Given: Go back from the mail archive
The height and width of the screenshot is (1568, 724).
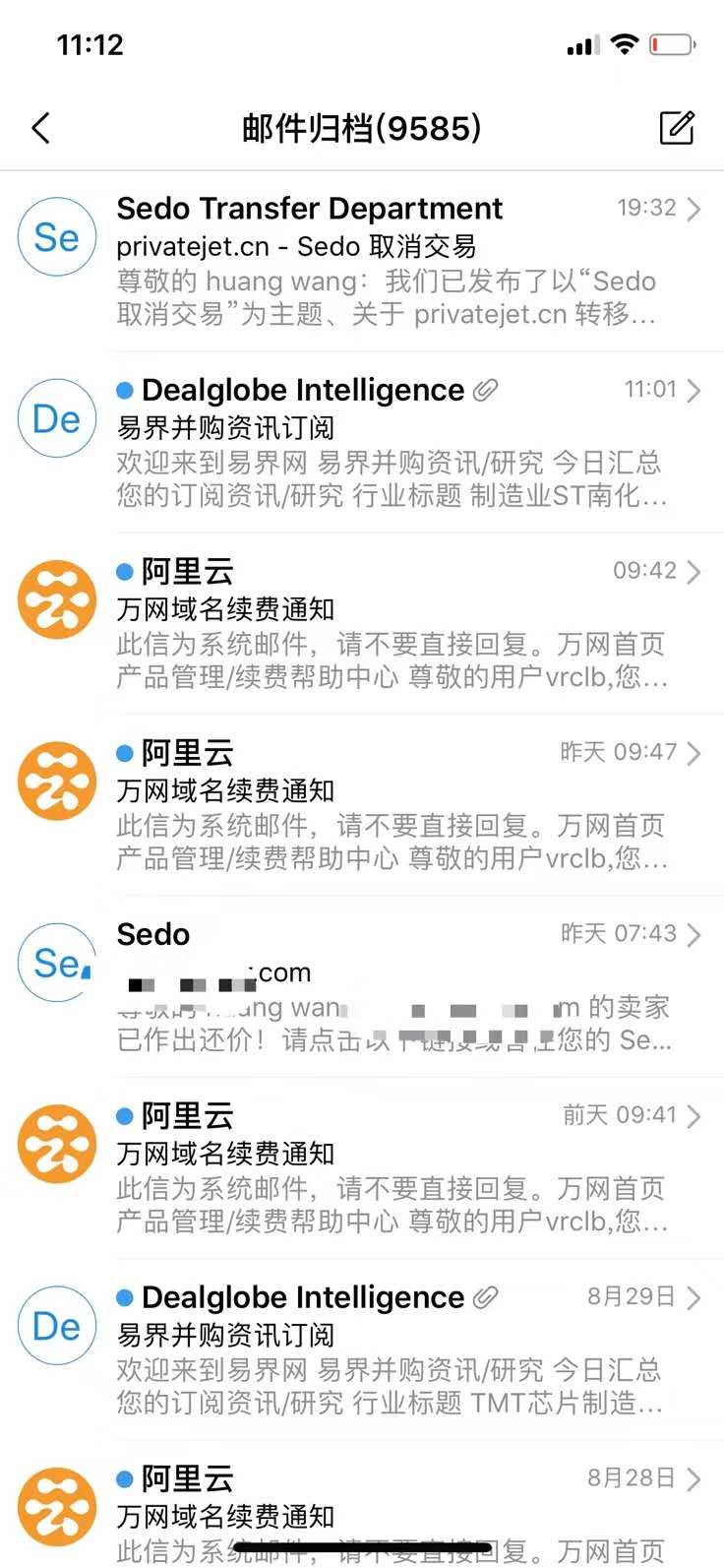Looking at the screenshot, I should pos(41,128).
